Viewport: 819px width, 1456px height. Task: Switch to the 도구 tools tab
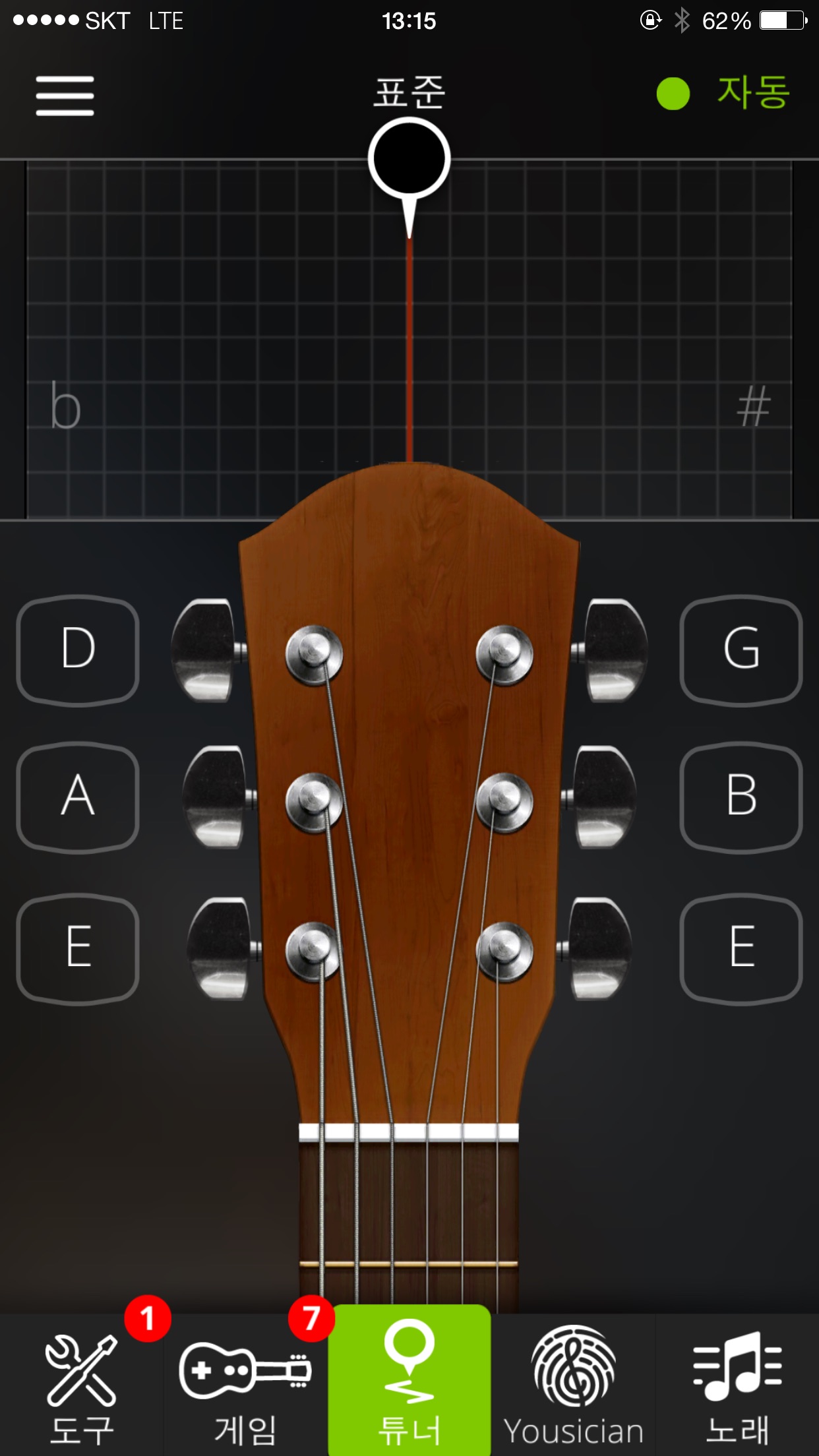coord(82,1385)
